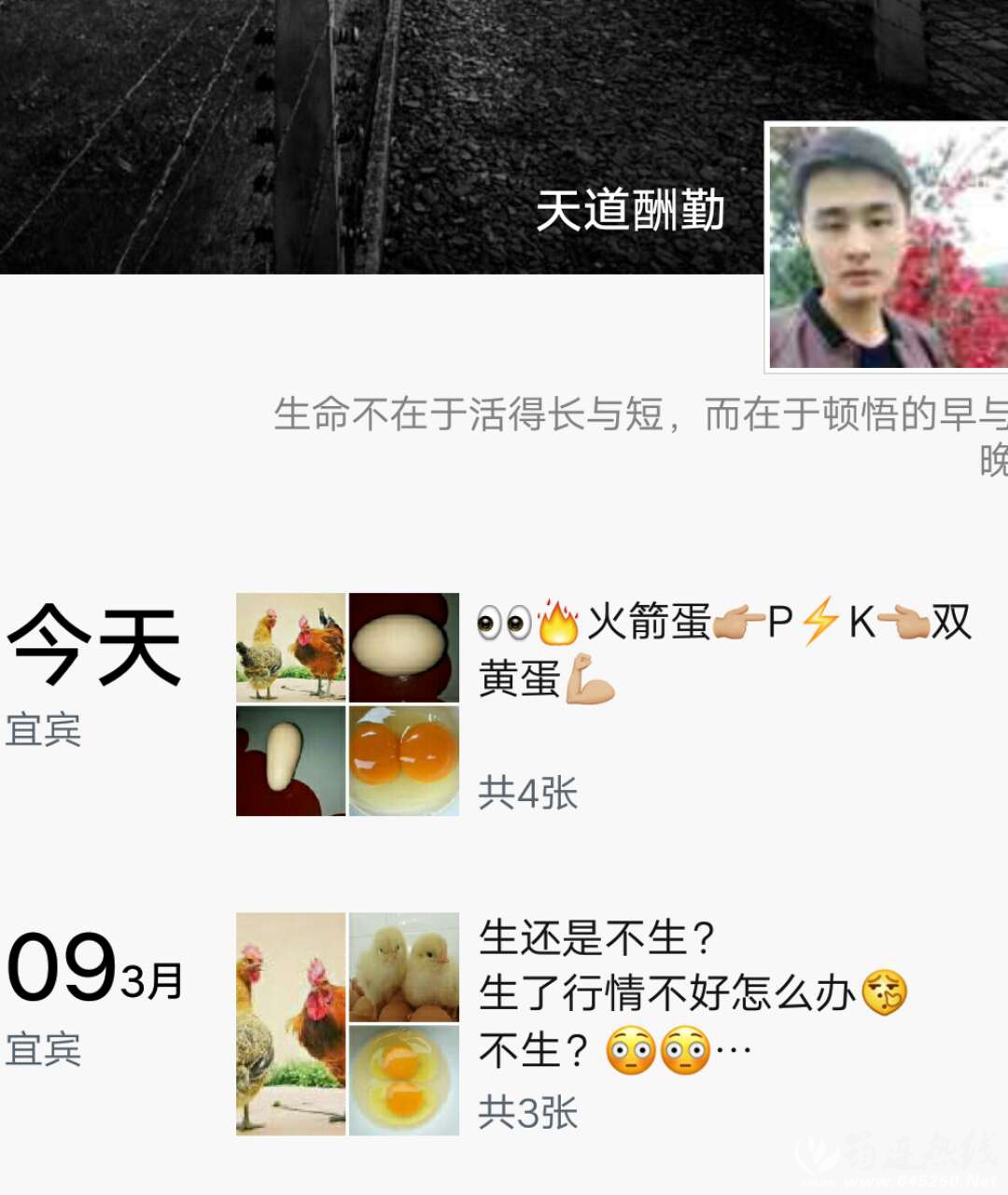The image size is (1008, 1195).
Task: Open the photo collage in today's post
Action: coord(347,705)
